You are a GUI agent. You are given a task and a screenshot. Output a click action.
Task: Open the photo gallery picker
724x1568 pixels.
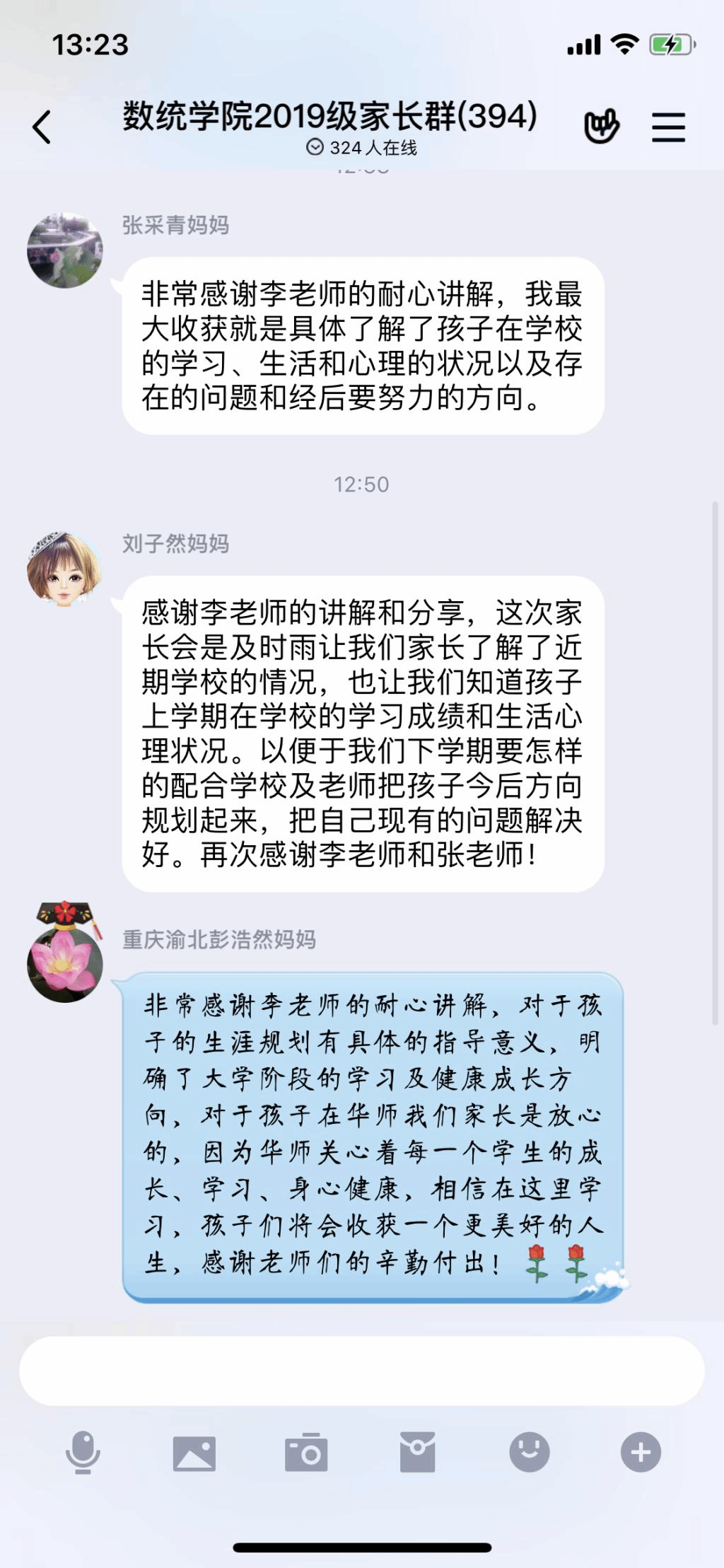tap(194, 1453)
